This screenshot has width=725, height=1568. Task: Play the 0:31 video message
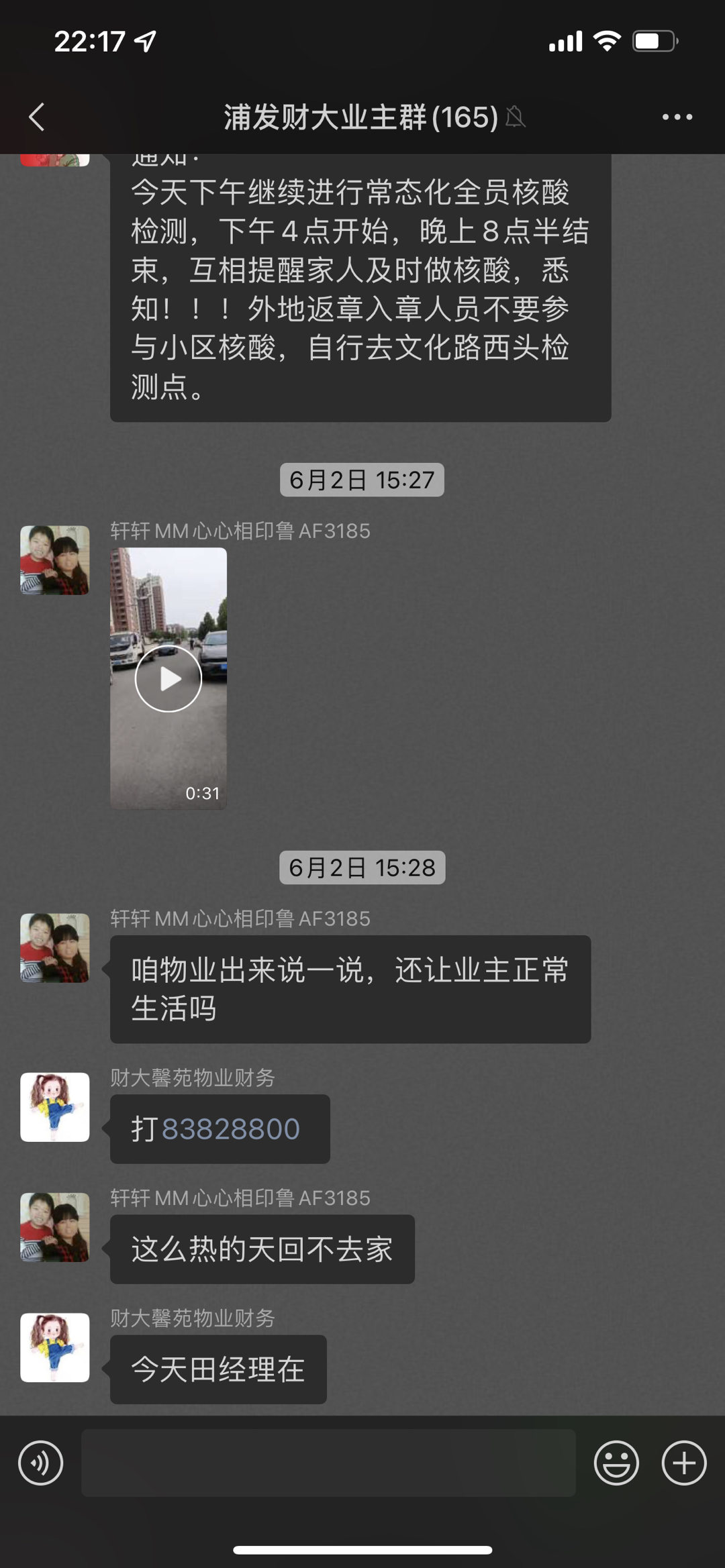pyautogui.click(x=168, y=678)
